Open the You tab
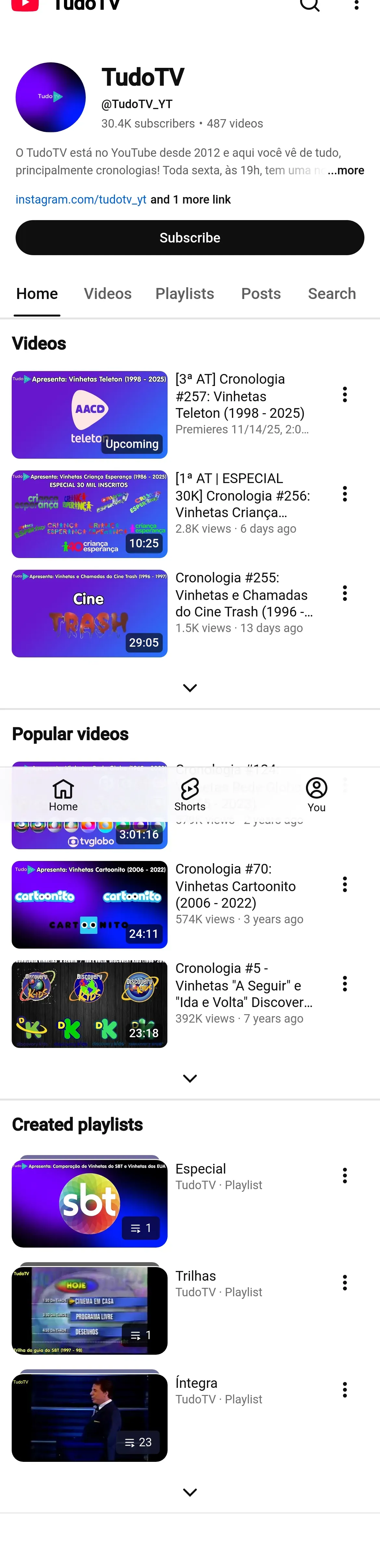 point(317,794)
